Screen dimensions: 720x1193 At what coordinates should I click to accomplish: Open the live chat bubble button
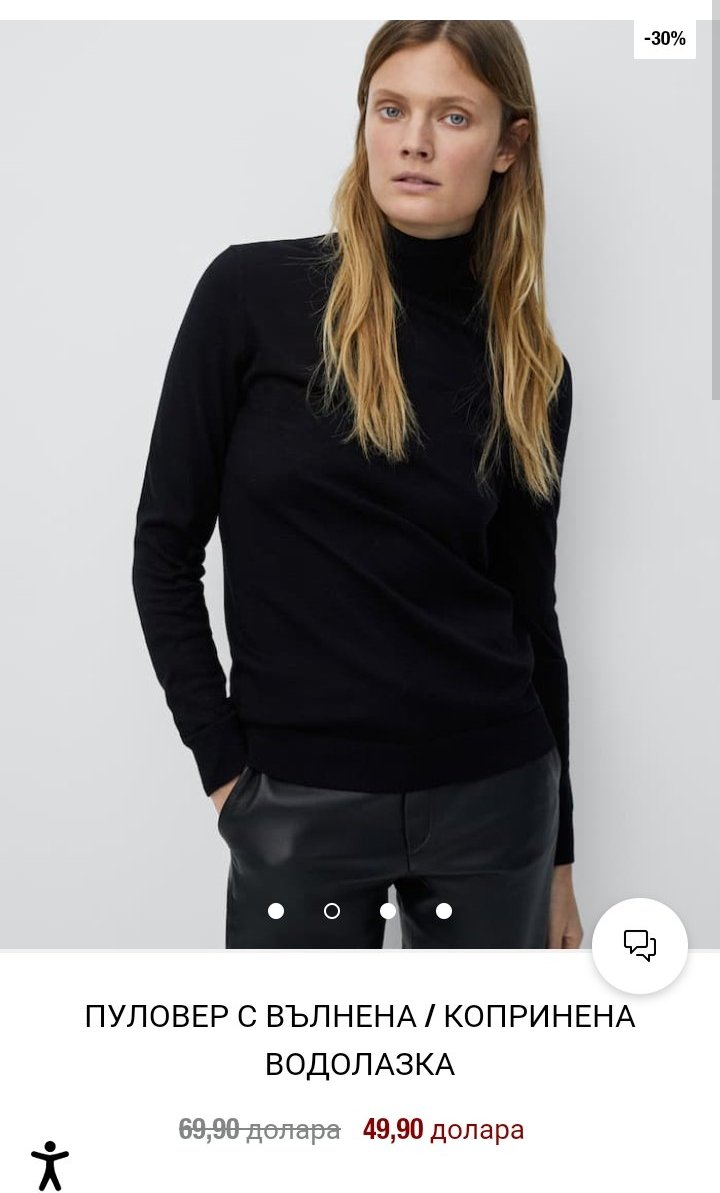click(x=640, y=945)
